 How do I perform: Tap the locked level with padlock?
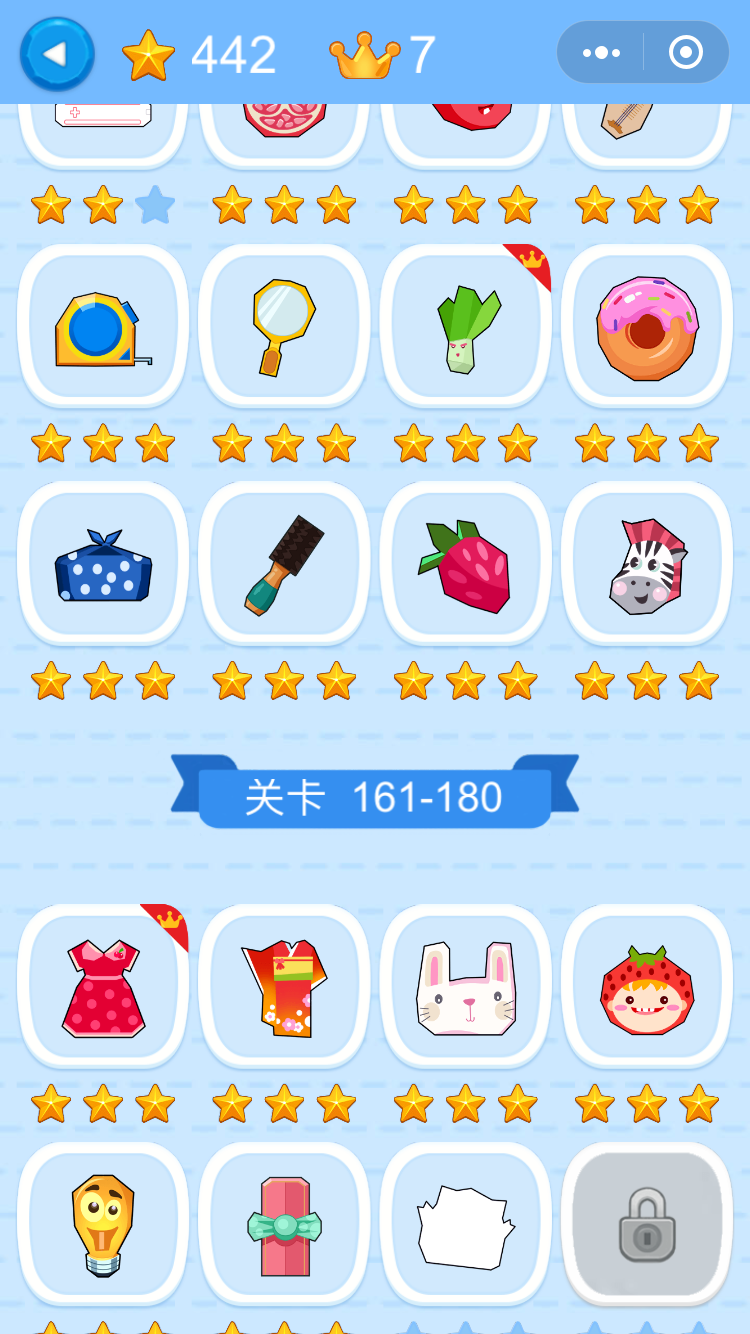(x=646, y=1224)
